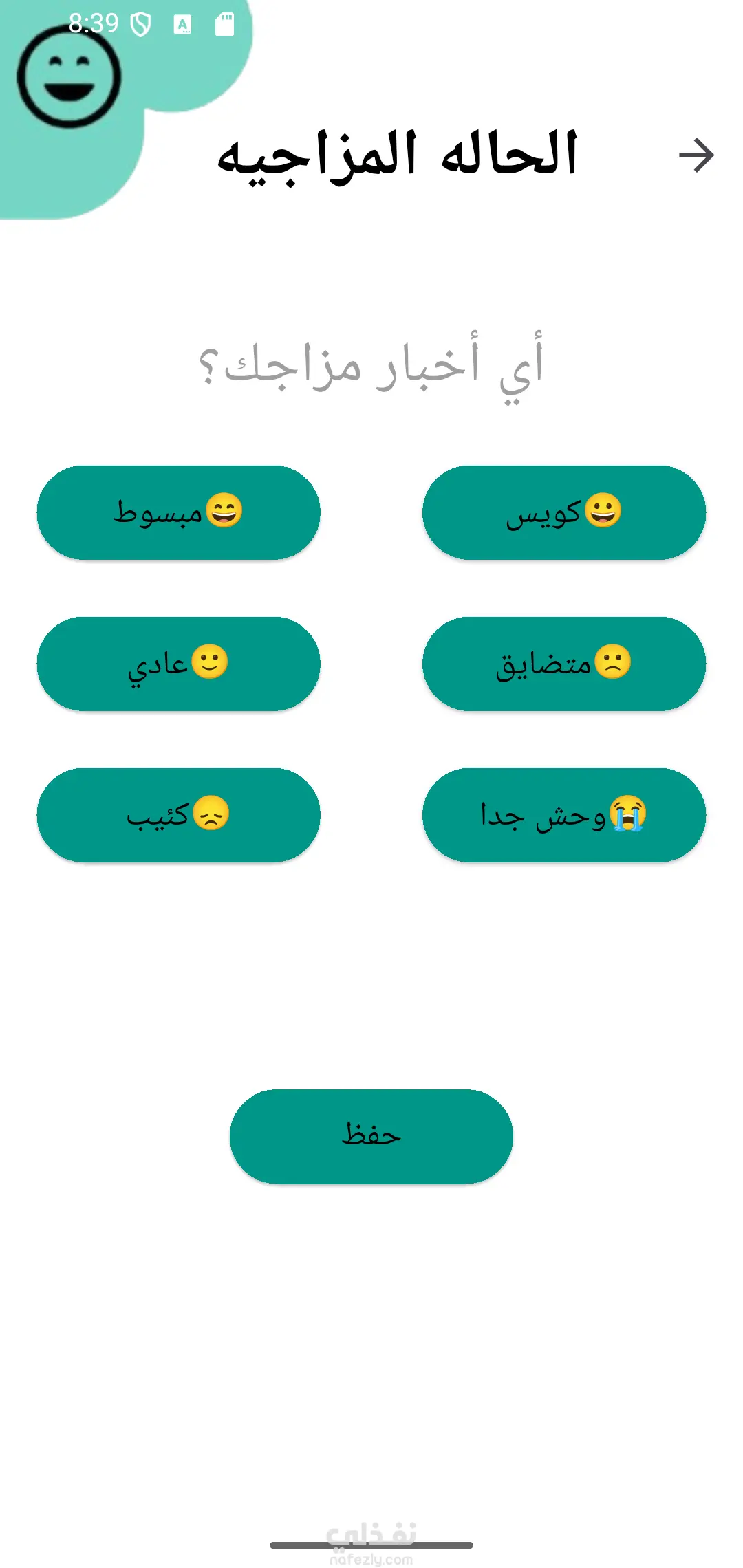Tap the back arrow at top right
Viewport: 743px width, 1568px height.
[696, 155]
